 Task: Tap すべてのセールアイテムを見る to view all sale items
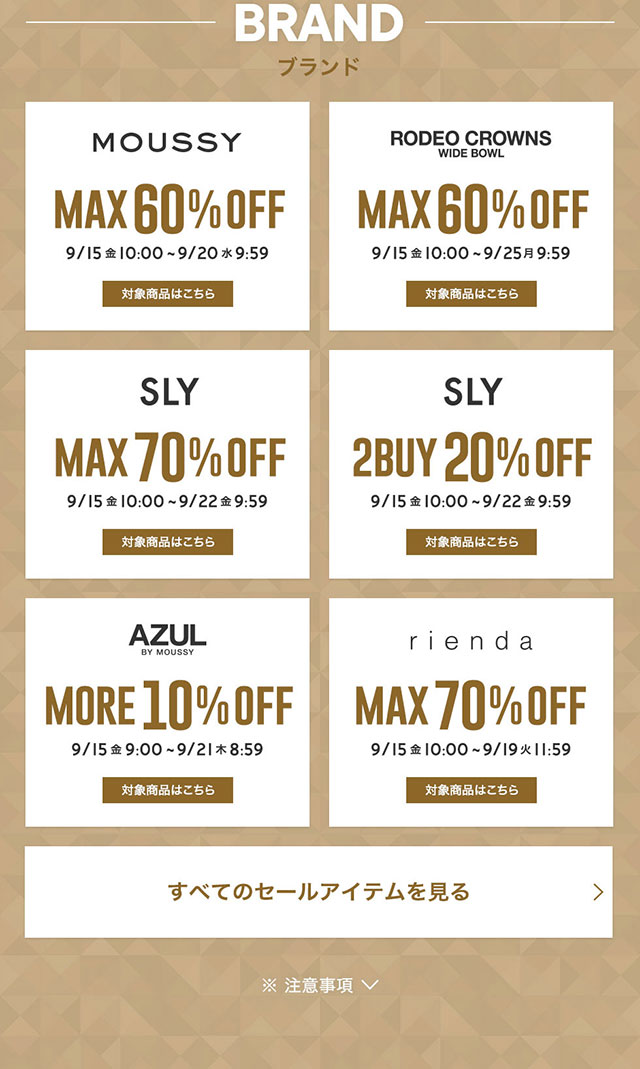pos(319,891)
